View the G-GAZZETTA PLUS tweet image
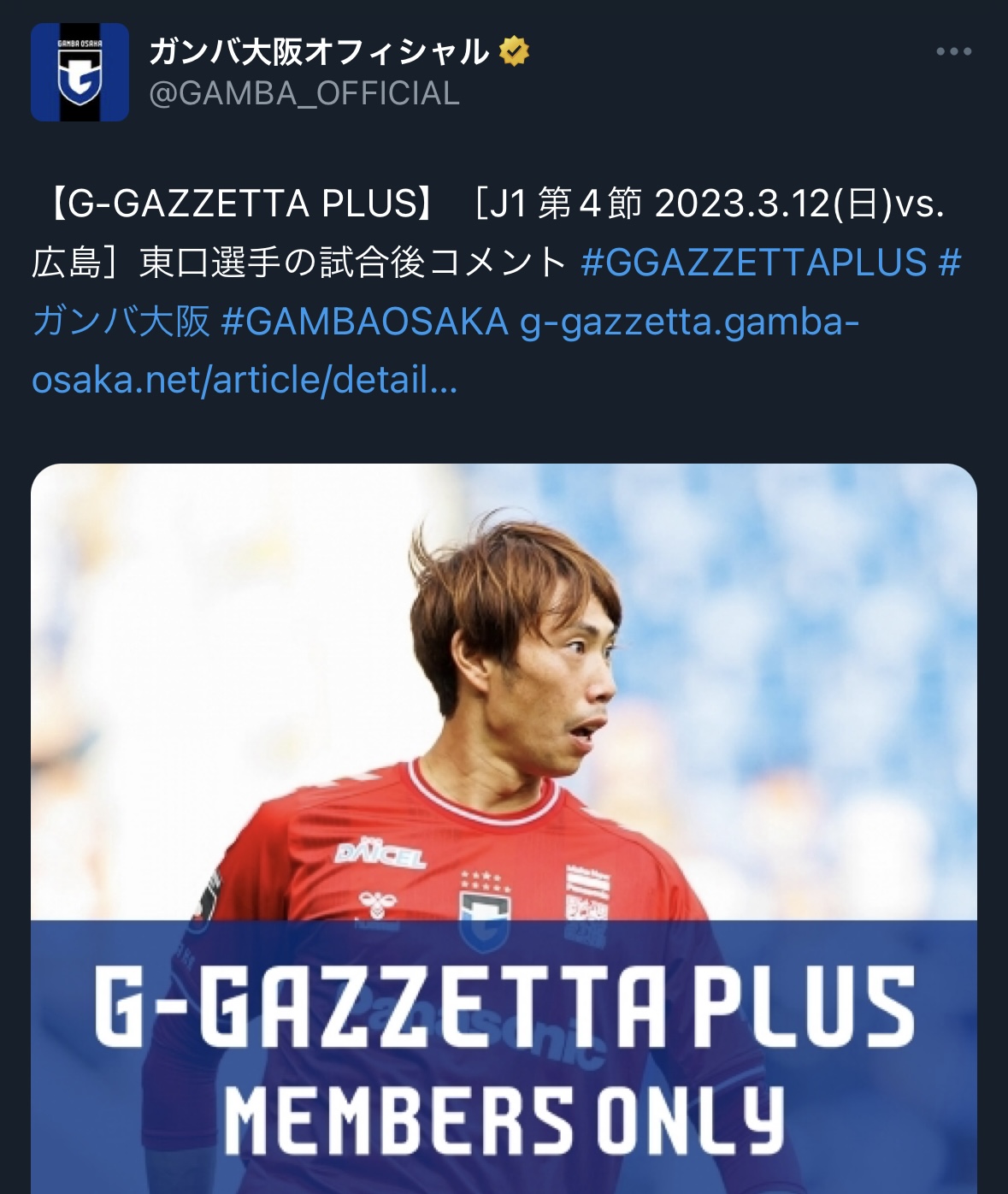The height and width of the screenshot is (1194, 1008). pos(504,828)
